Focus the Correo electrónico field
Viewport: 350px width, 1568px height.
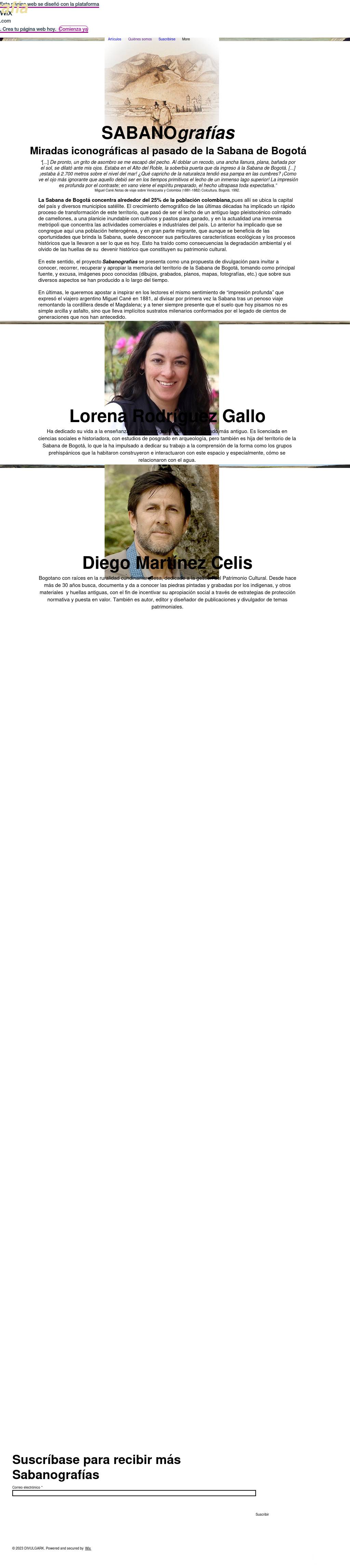pyautogui.click(x=134, y=1493)
